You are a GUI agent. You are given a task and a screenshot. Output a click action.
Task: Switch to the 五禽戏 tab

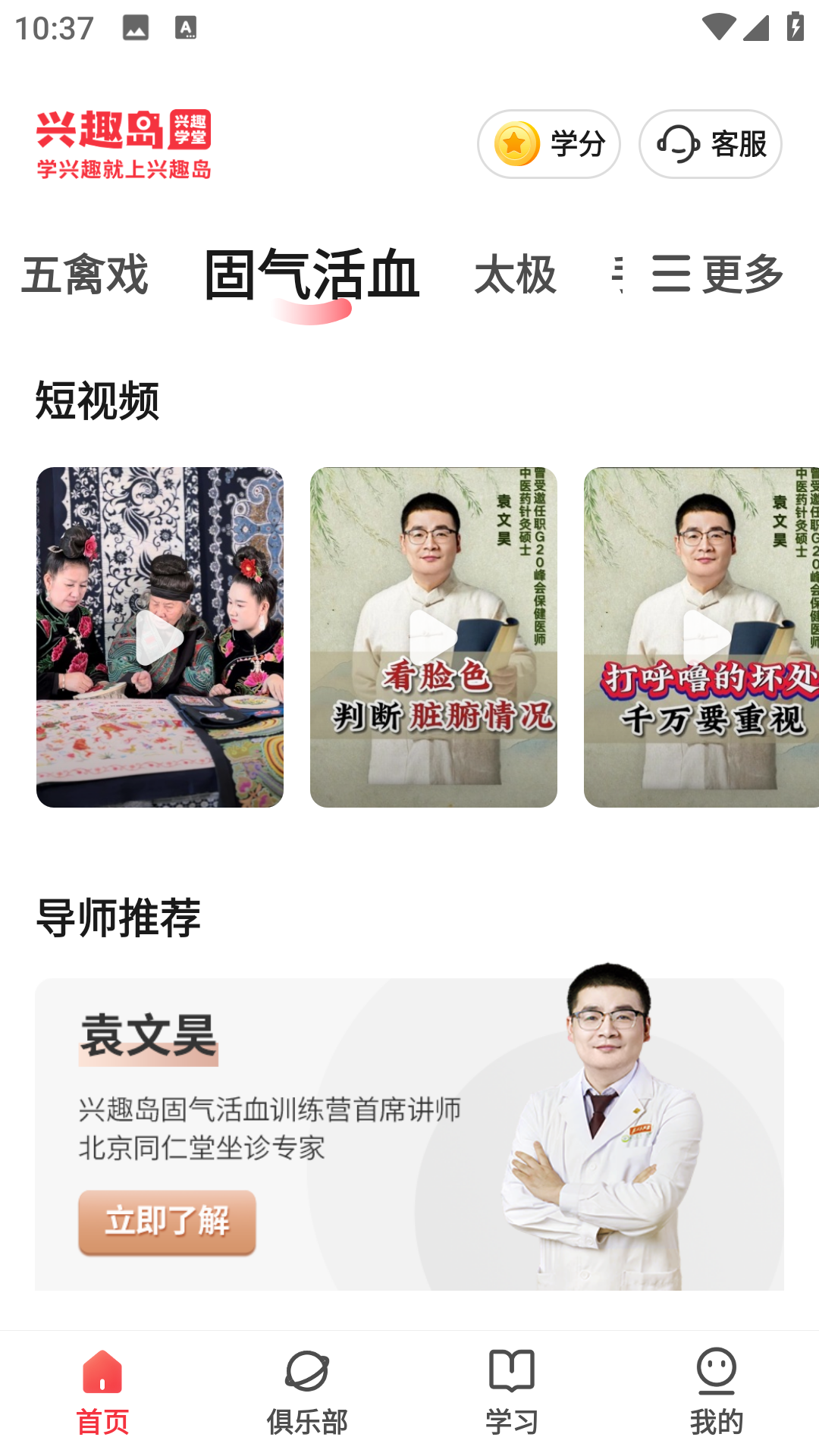(86, 276)
